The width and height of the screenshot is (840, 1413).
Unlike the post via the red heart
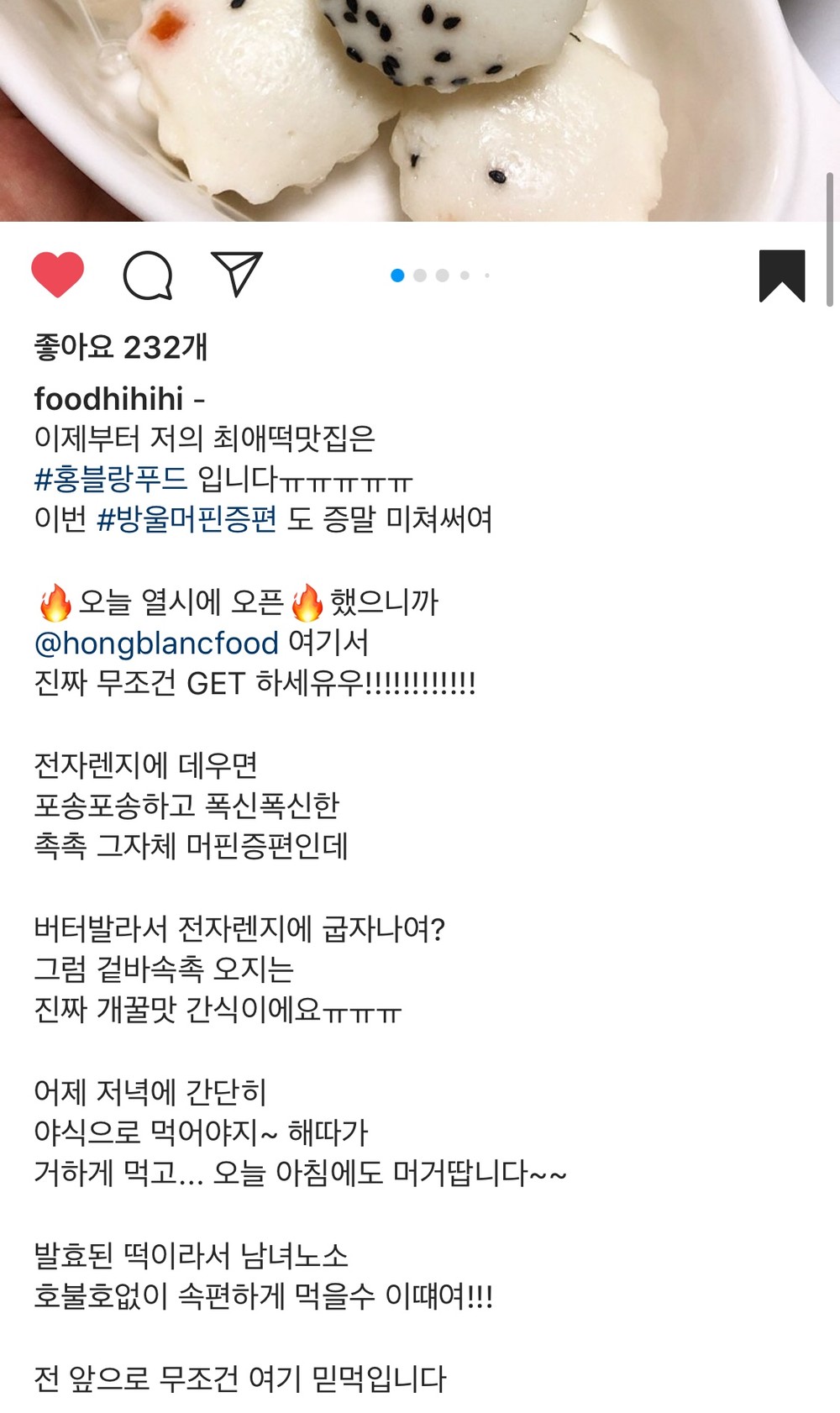coord(58,275)
